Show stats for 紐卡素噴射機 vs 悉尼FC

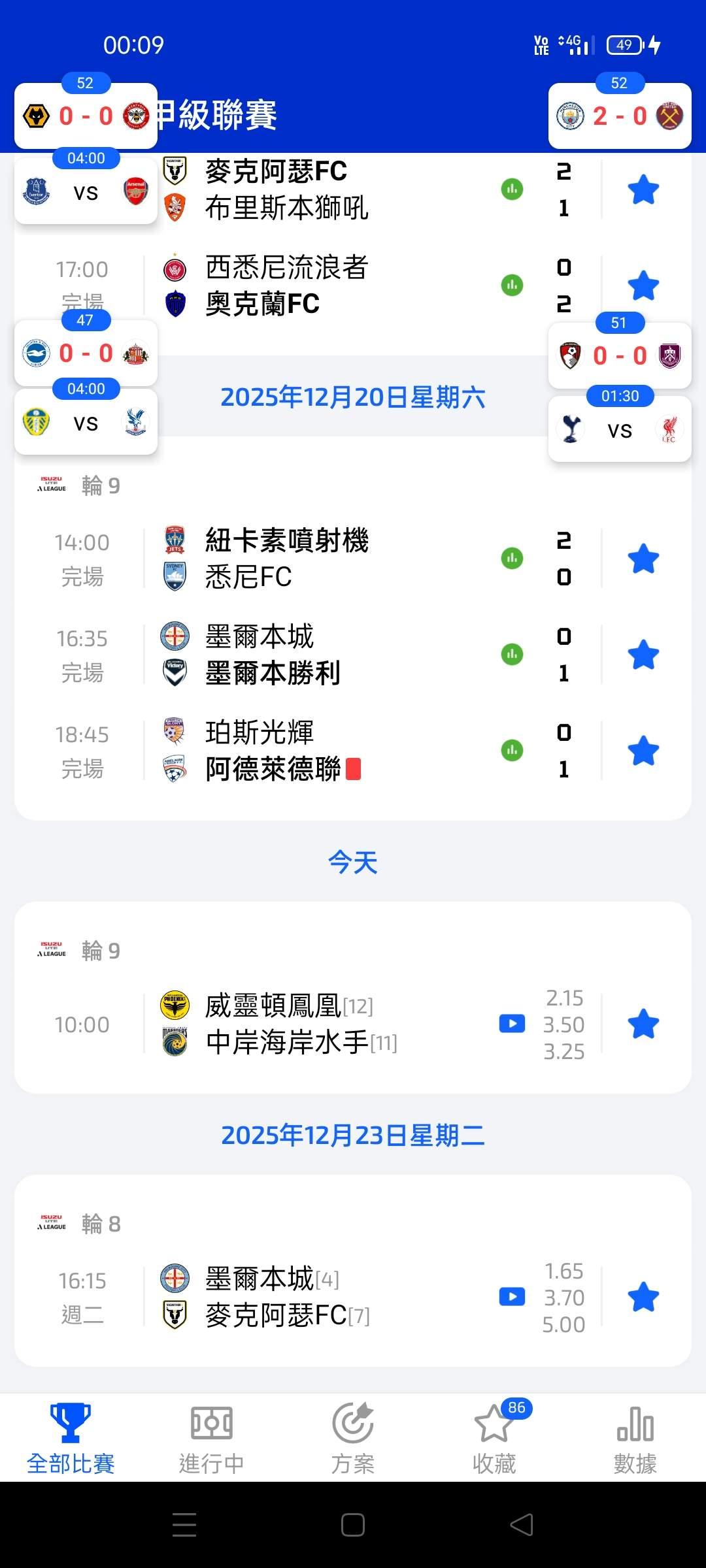click(x=512, y=559)
